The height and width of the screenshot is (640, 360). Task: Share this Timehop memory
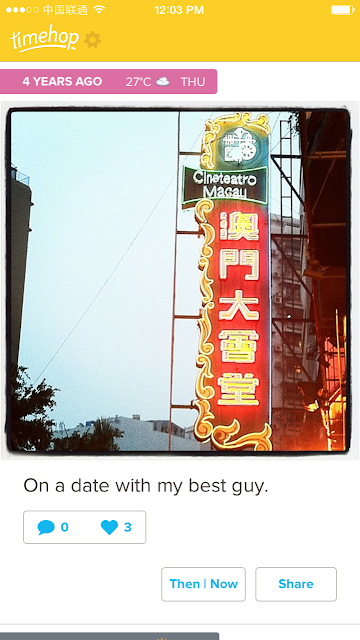[296, 584]
